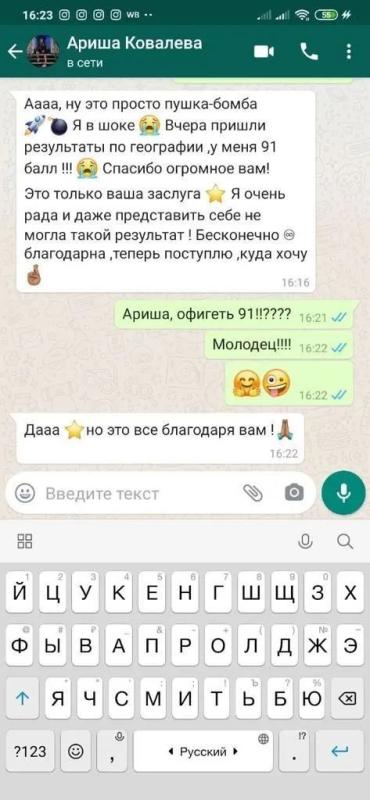Start a voice call with Ариша
This screenshot has width=370, height=800.
tap(309, 52)
